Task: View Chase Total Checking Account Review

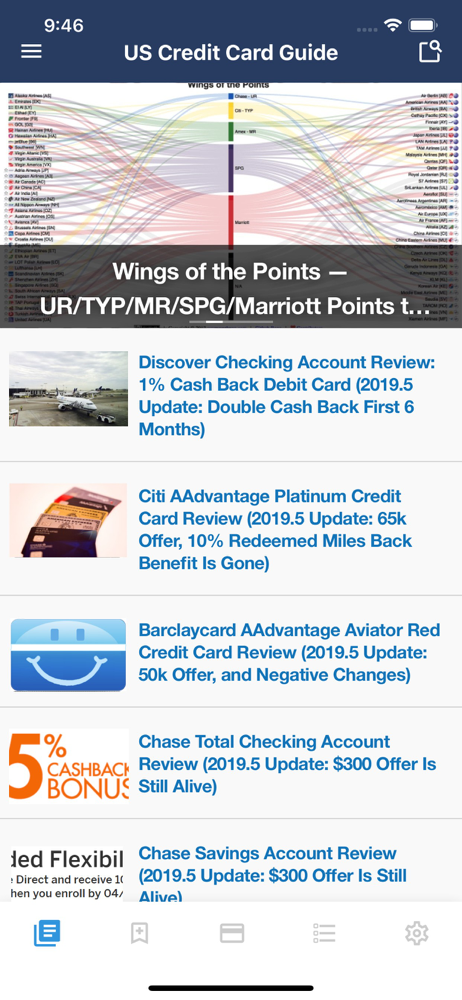Action: pos(231,763)
